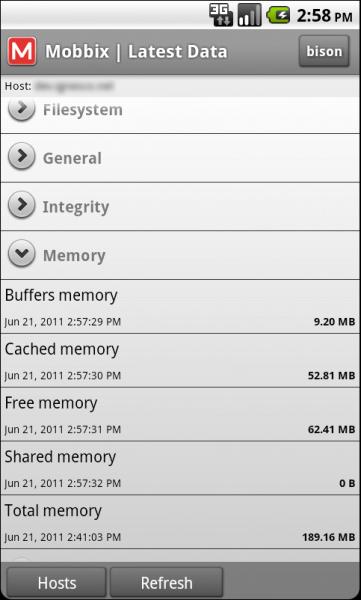This screenshot has height=600, width=361.
Task: Open the Shared memory item
Action: [x=180, y=468]
